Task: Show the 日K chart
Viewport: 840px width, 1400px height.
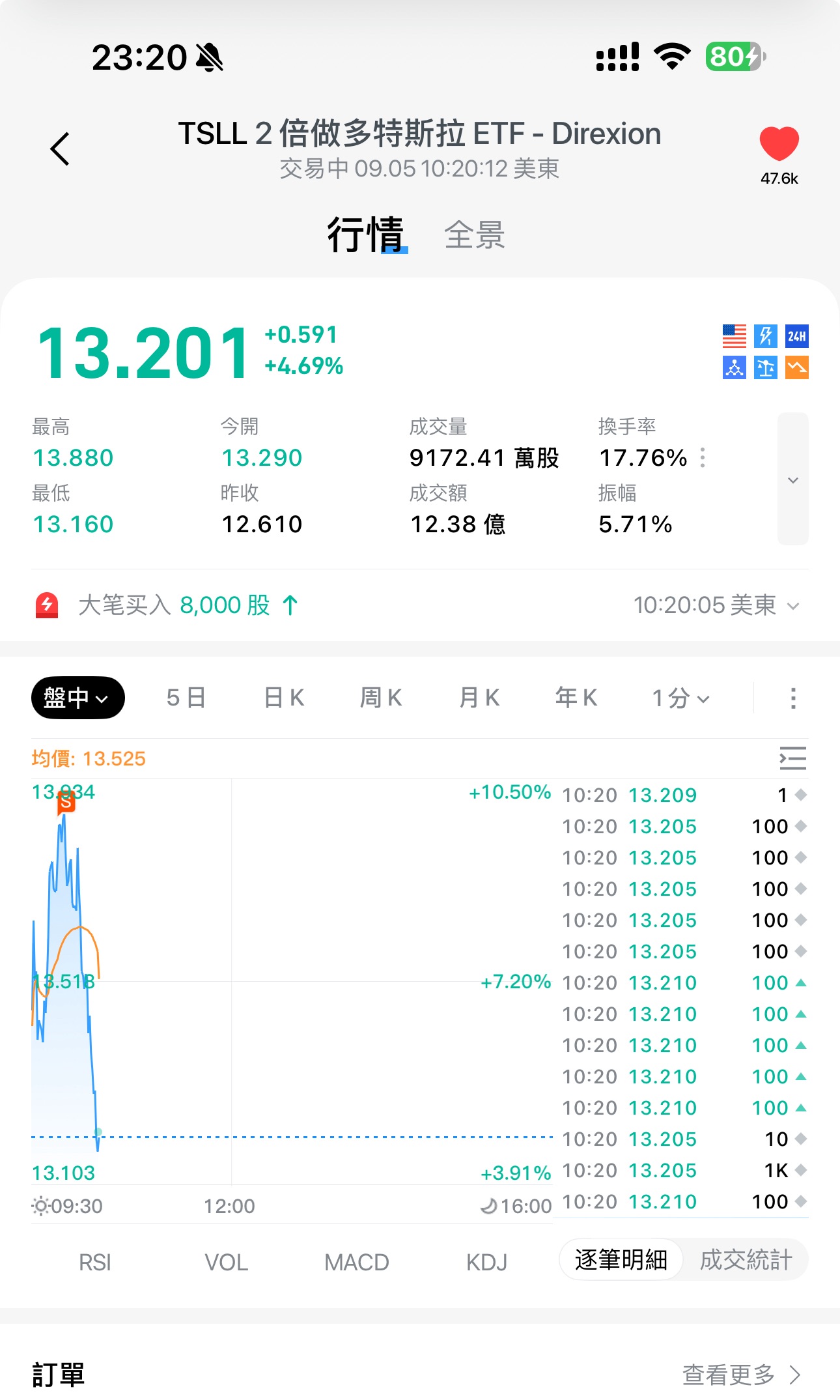Action: 284,698
